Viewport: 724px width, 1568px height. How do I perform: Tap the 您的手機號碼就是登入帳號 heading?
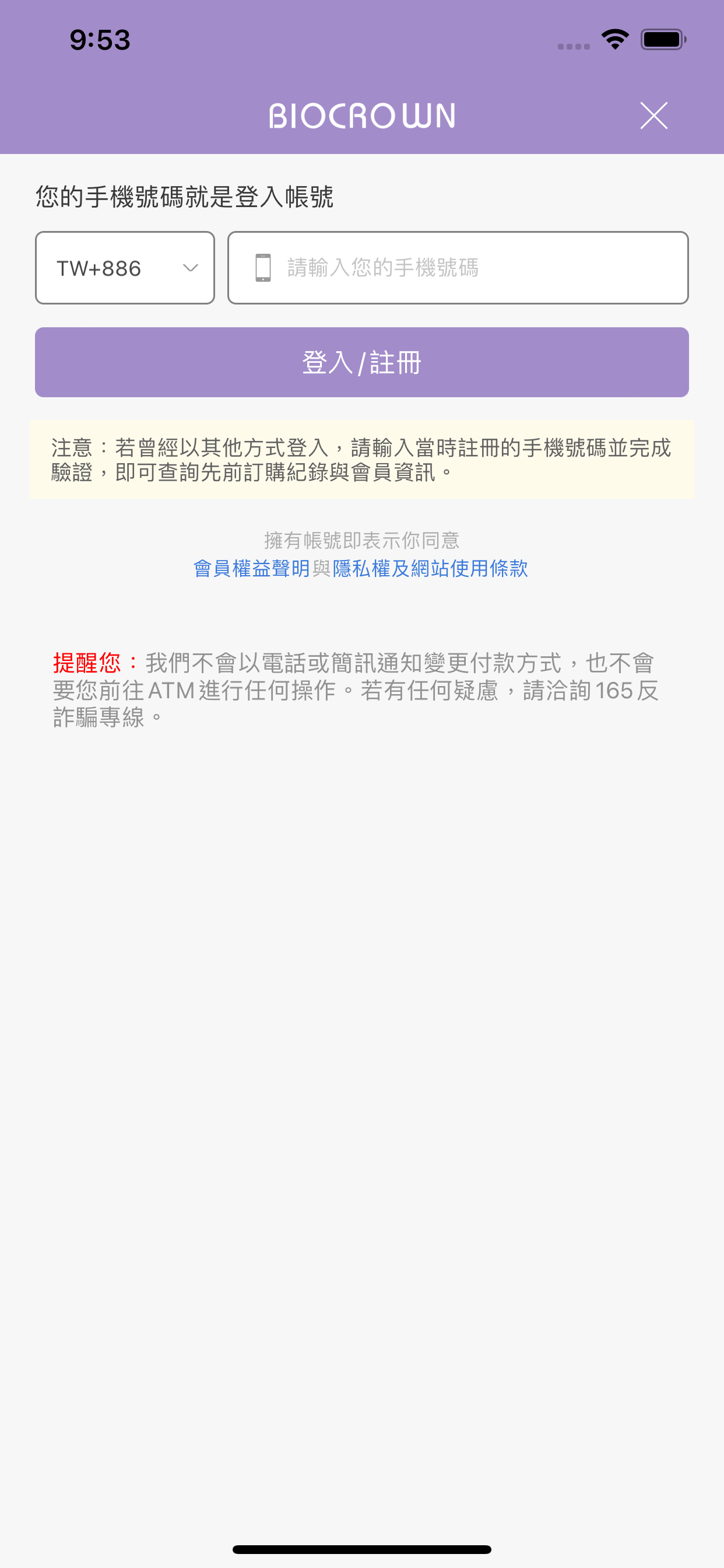pos(185,195)
